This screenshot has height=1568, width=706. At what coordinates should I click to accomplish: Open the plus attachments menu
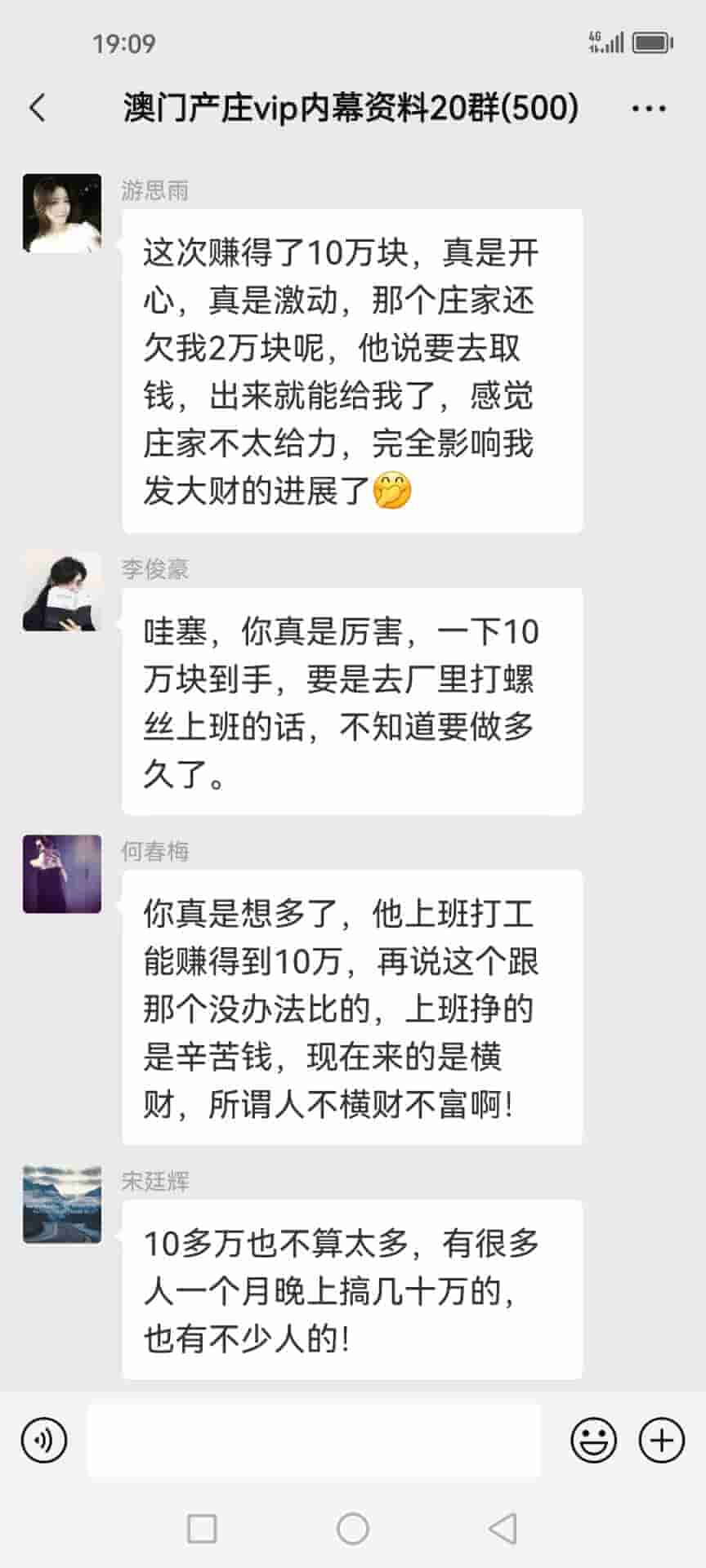click(661, 1440)
